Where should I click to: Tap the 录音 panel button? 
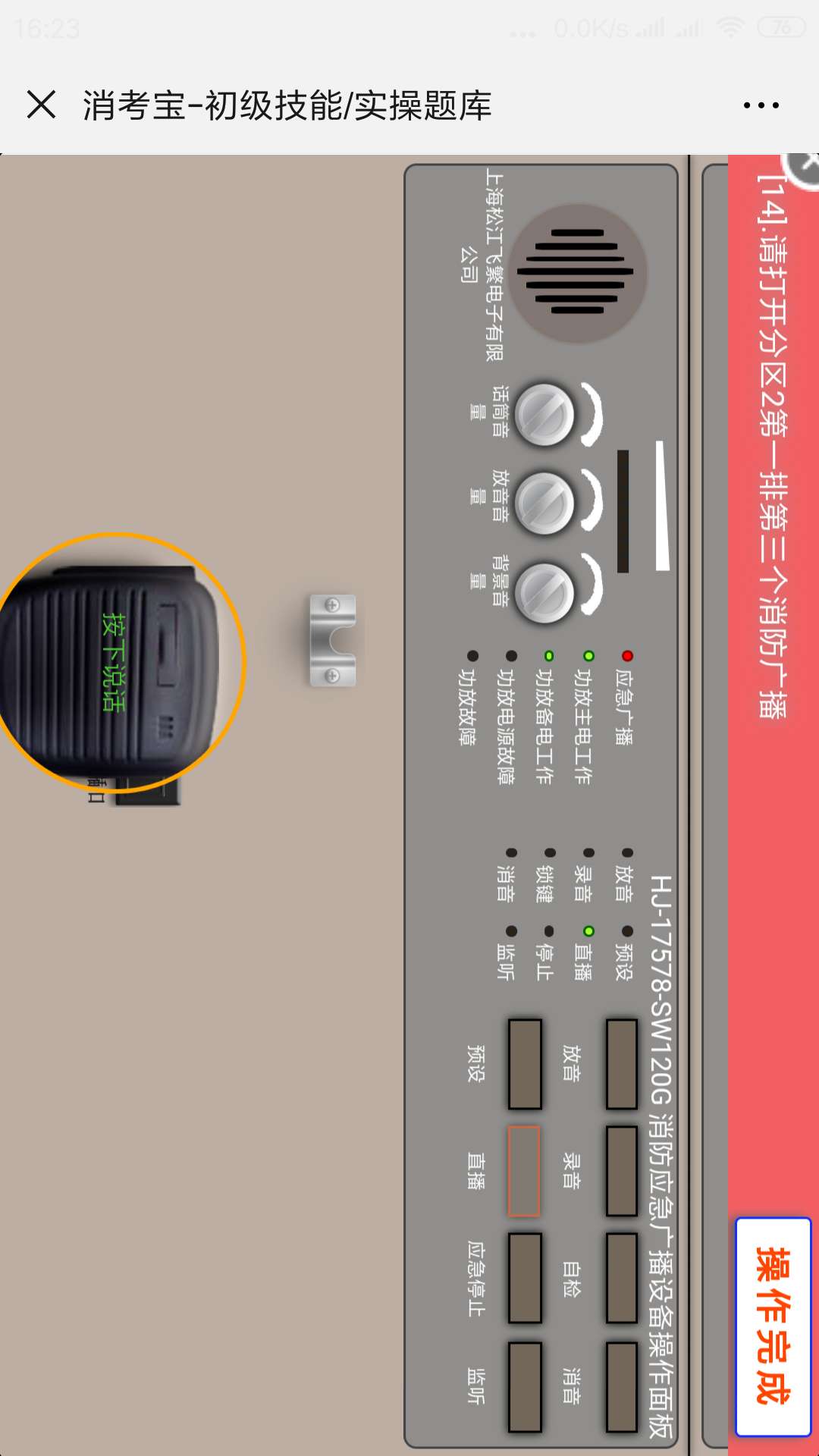pyautogui.click(x=622, y=1171)
